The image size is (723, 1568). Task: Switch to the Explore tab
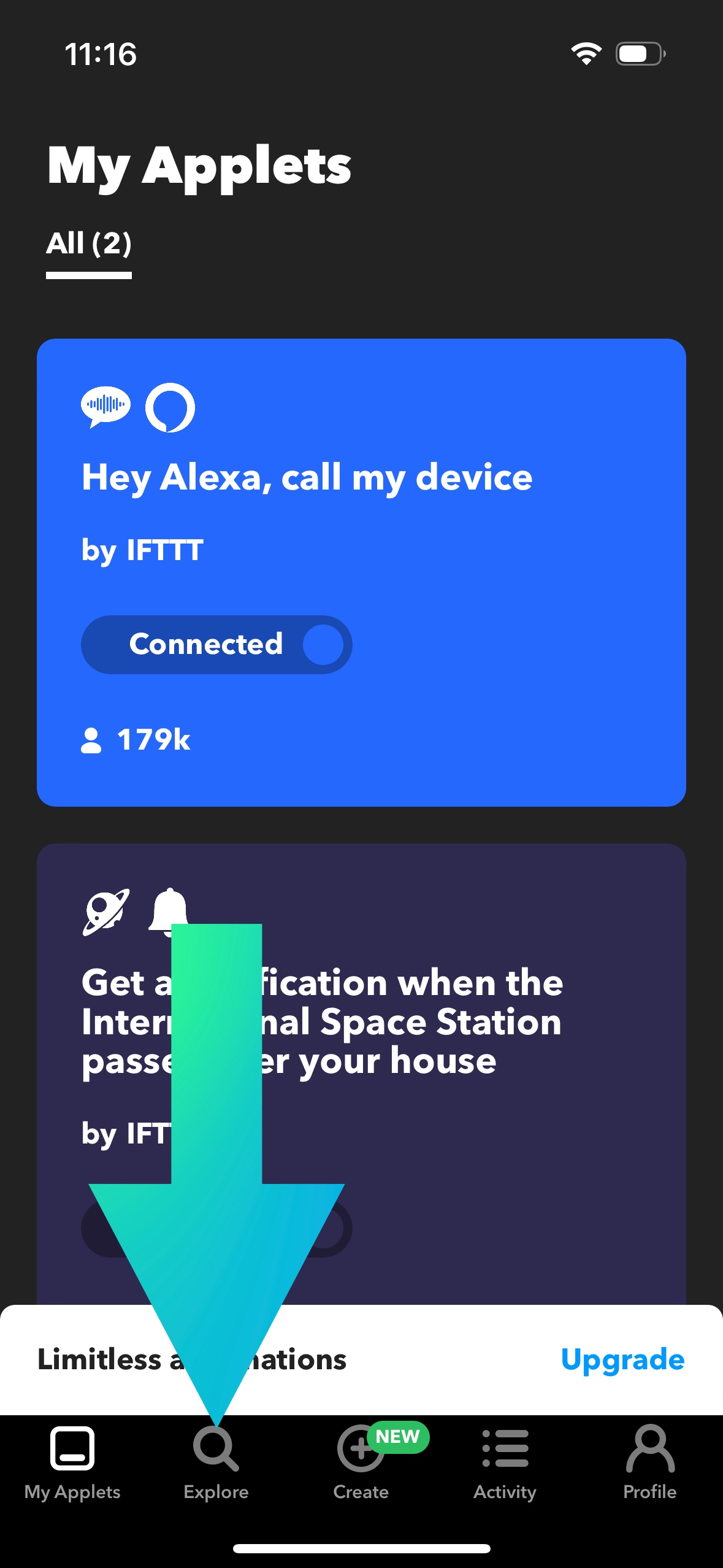216,1463
